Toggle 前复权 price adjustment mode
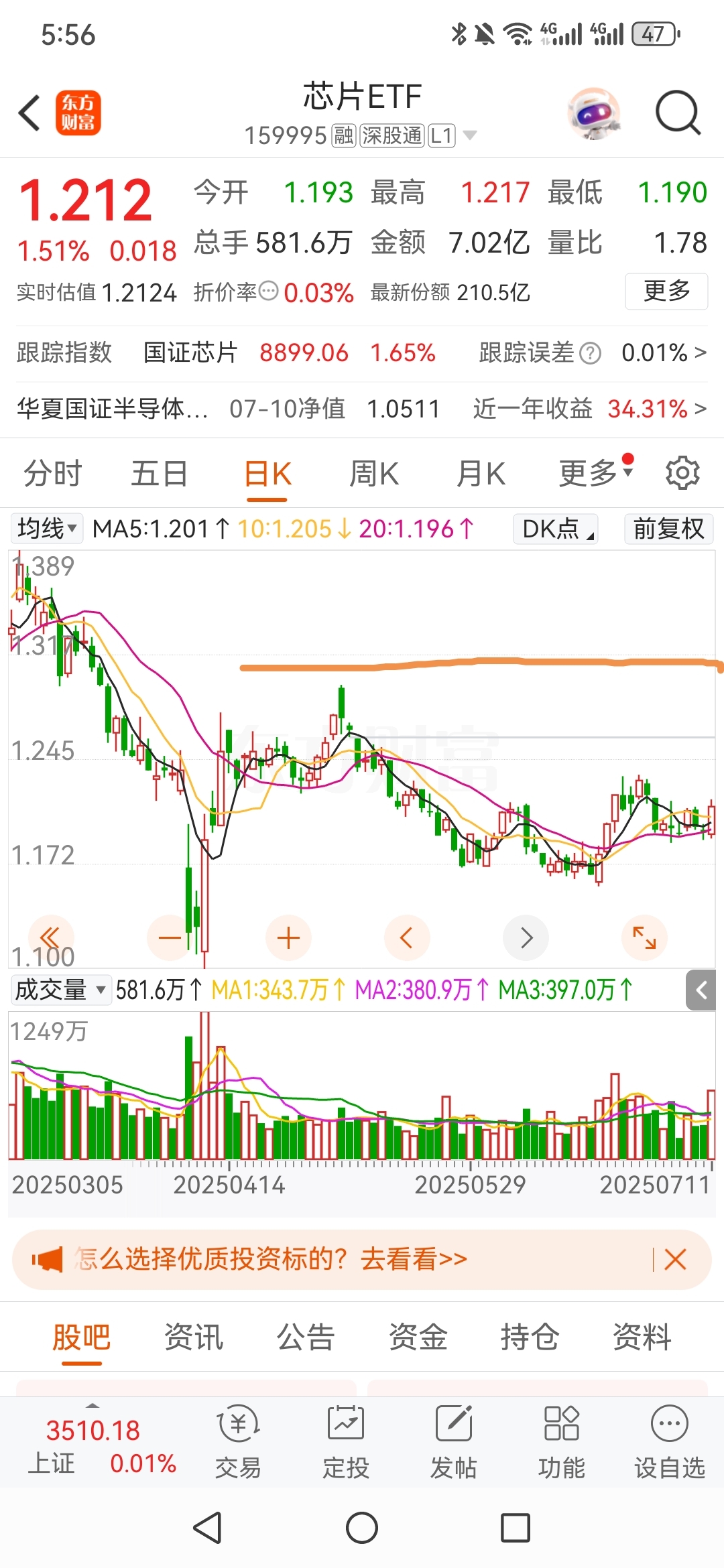Screen dimensions: 724x1568 point(668,529)
